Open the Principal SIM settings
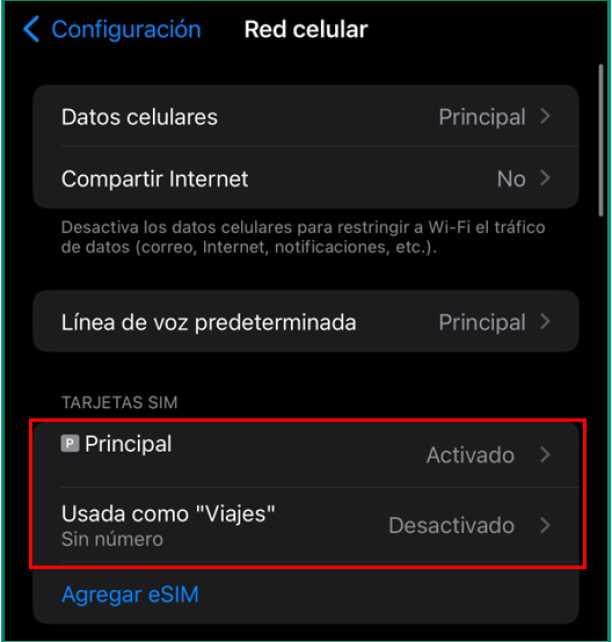Screen dimensions: 612x642 point(305,454)
